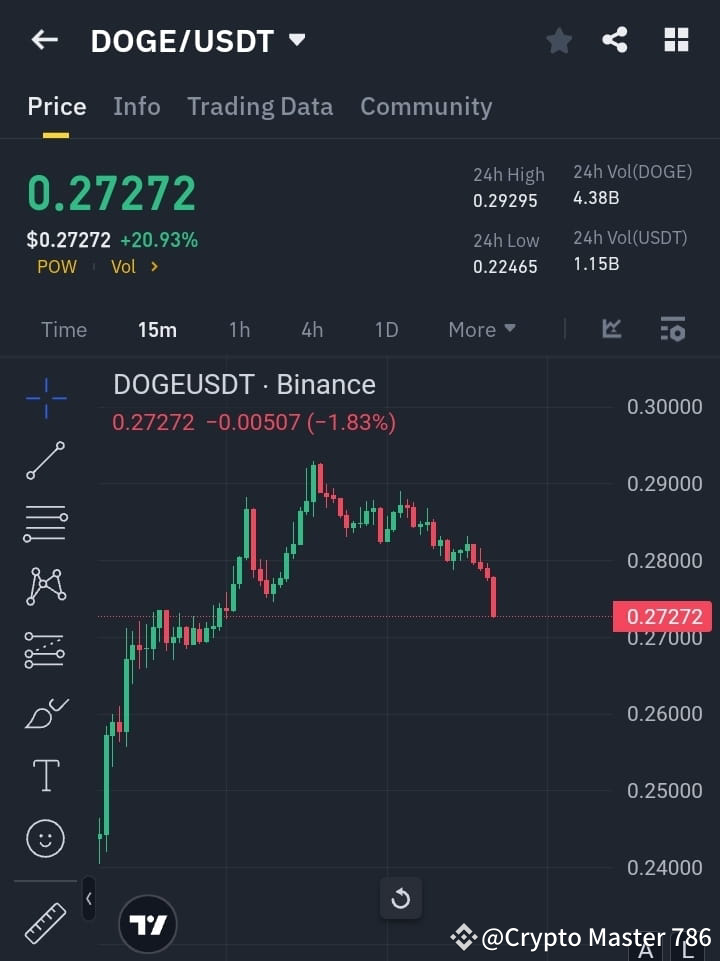Tap the chart refresh button

click(401, 899)
